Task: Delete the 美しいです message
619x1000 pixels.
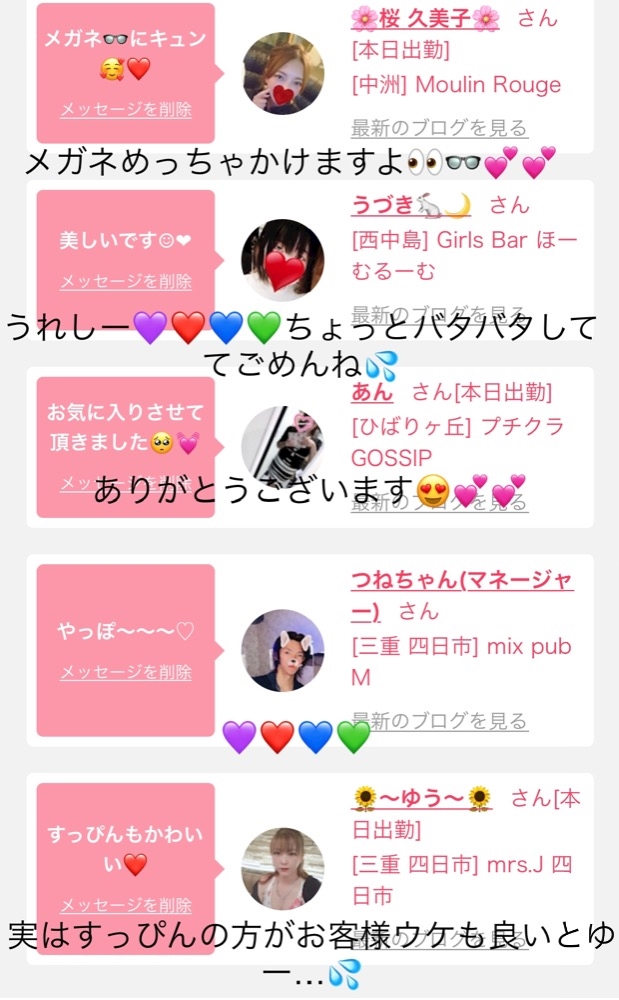Action: (x=125, y=282)
